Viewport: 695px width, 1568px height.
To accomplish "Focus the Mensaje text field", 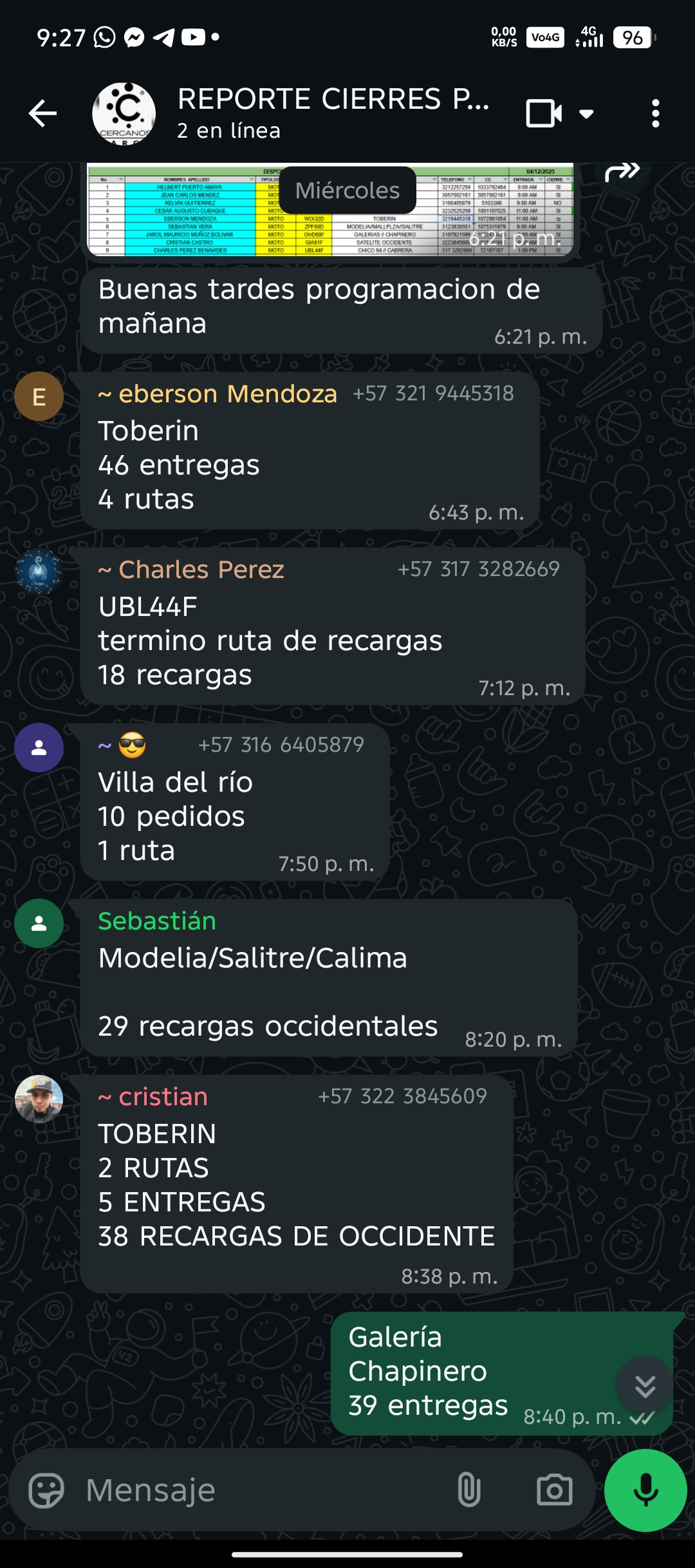I will [257, 1490].
